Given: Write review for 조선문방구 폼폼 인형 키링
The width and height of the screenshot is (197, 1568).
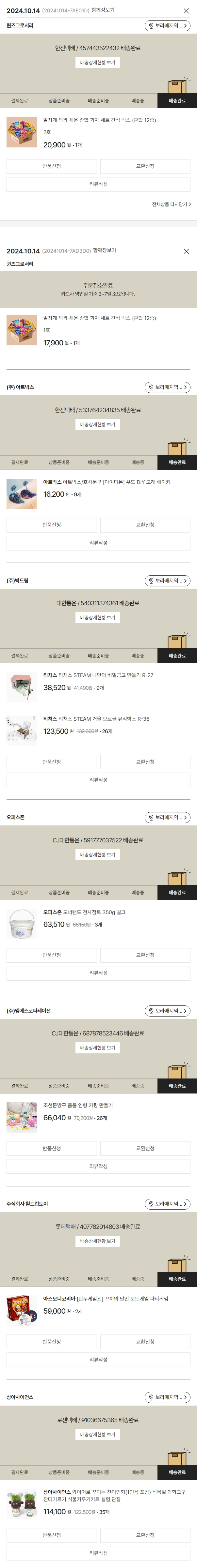Looking at the screenshot, I should click(x=98, y=1166).
